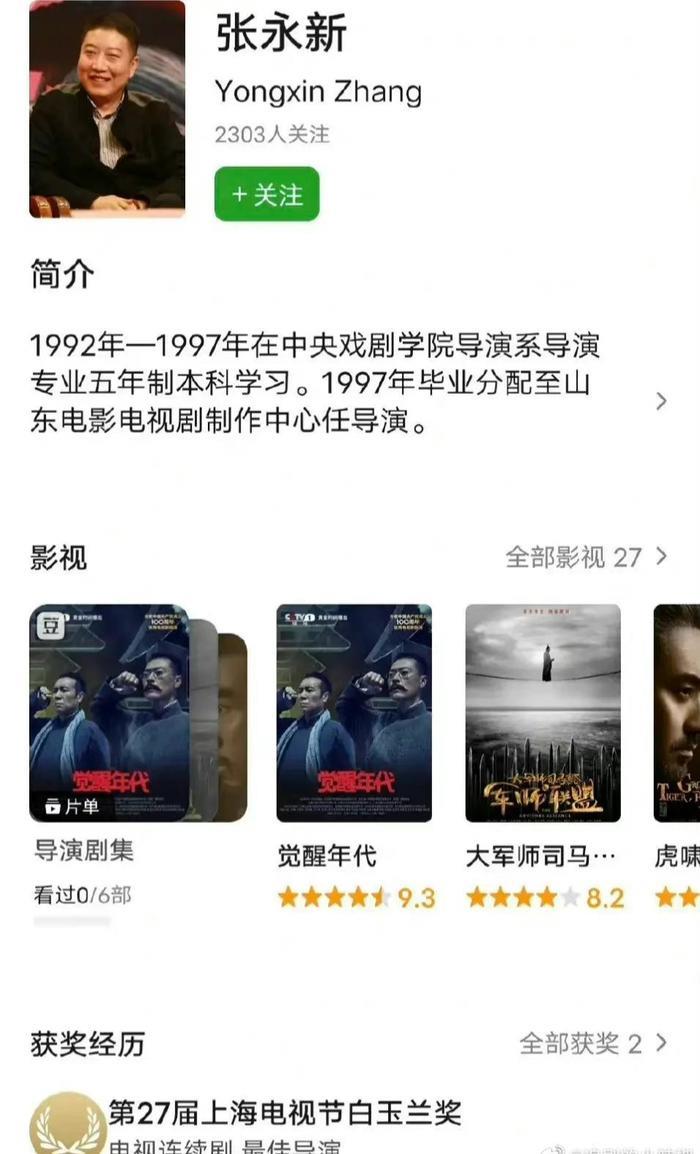View 全部获奖 2 awards list
700x1154 pixels.
(592, 1043)
